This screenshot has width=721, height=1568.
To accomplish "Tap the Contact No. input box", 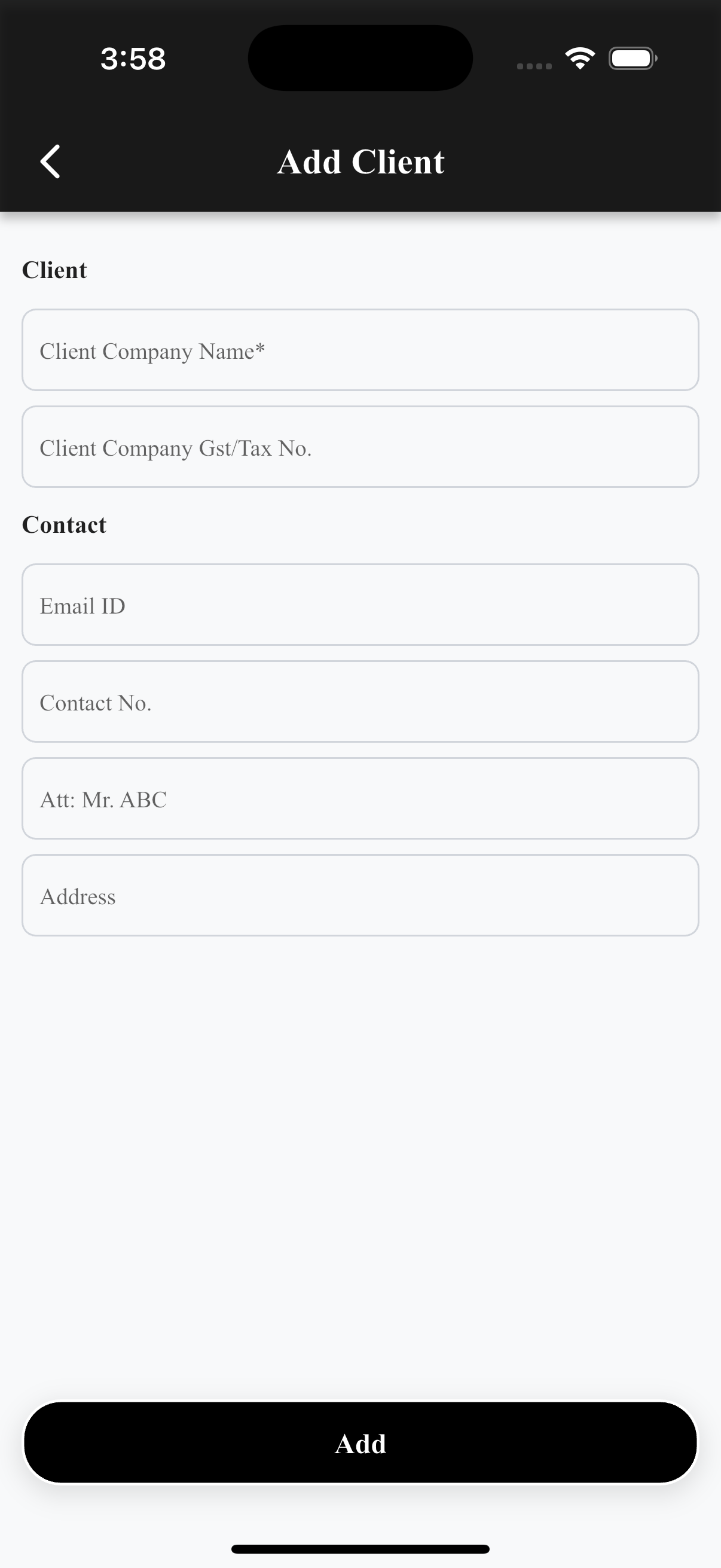I will 360,701.
